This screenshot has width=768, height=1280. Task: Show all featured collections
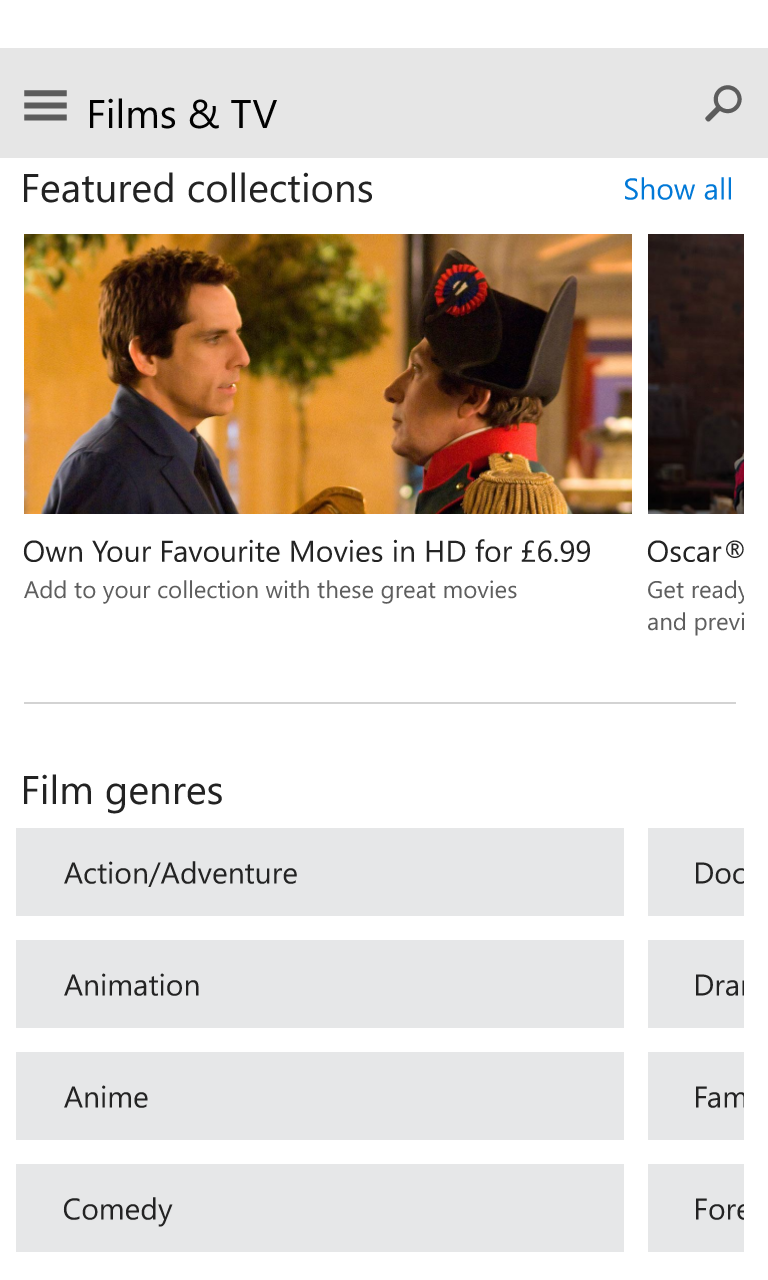[x=677, y=189]
